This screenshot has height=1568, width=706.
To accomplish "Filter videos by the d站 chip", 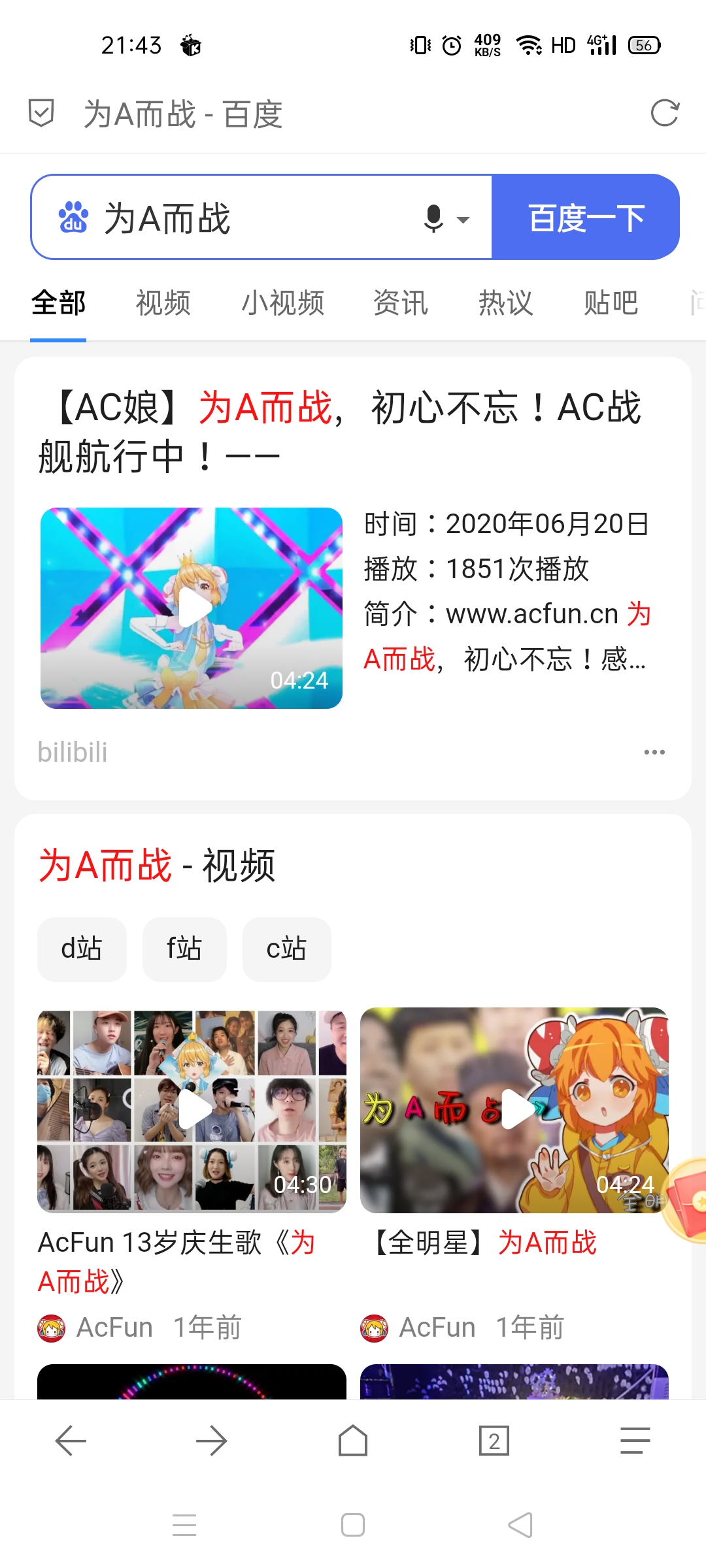I will [x=82, y=949].
